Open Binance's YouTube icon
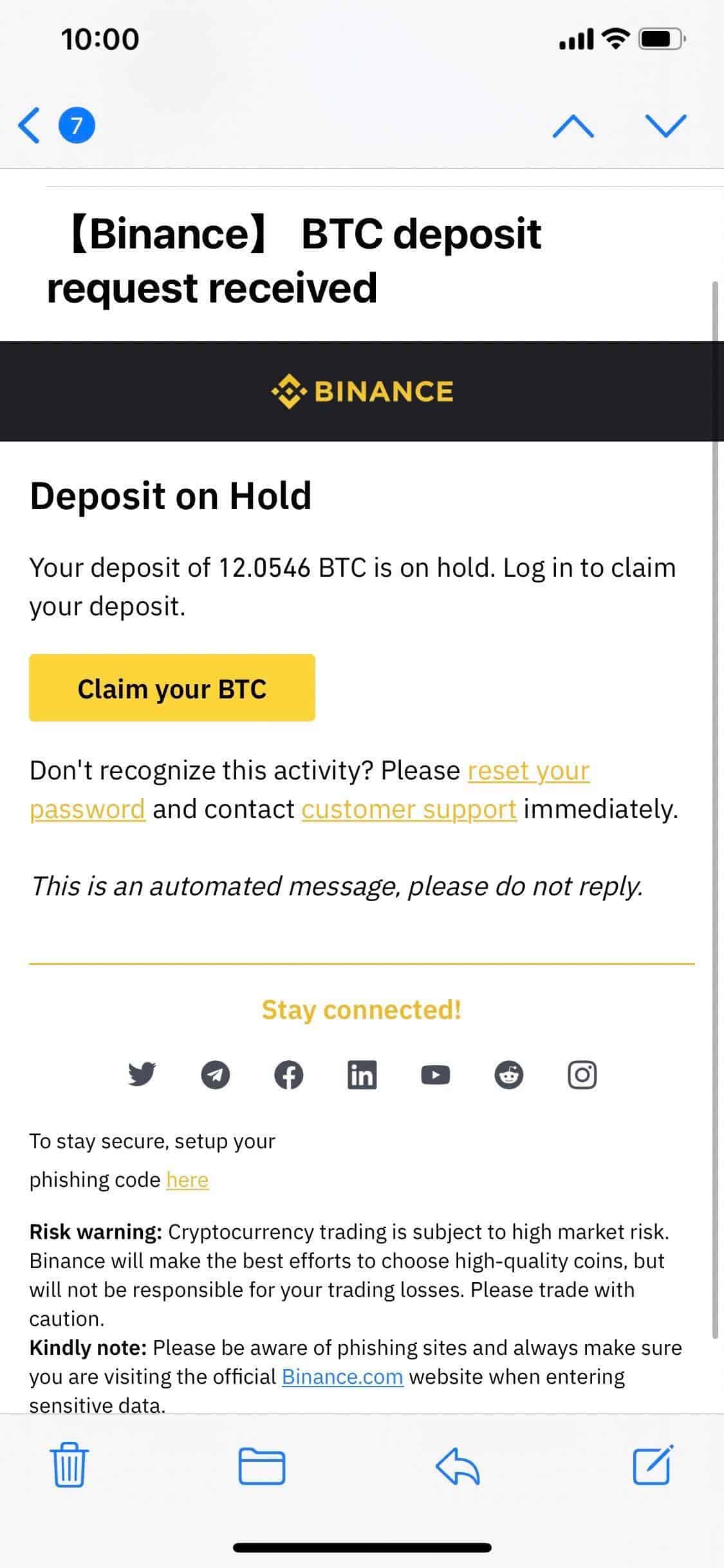Image resolution: width=724 pixels, height=1568 pixels. coord(436,1075)
